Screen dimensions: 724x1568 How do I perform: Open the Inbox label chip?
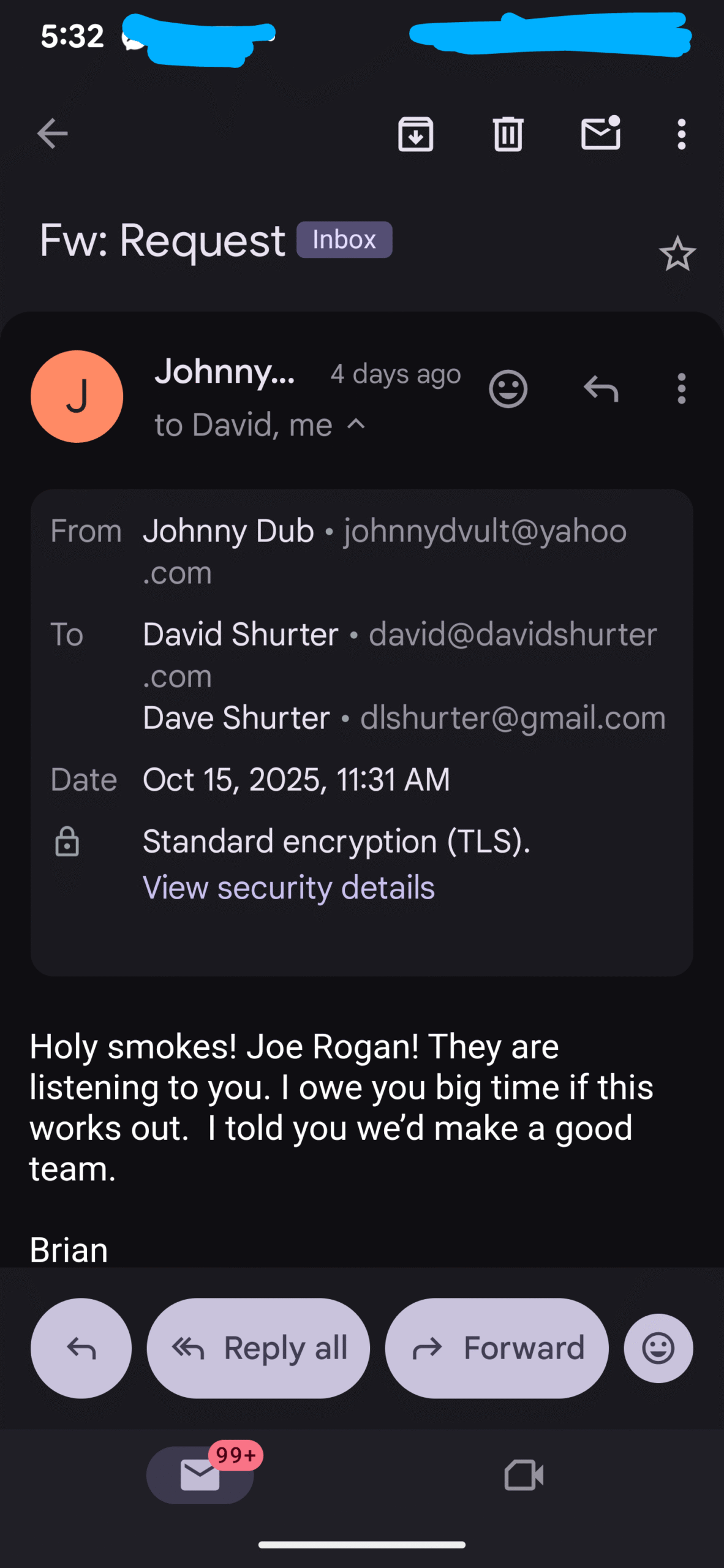(344, 239)
